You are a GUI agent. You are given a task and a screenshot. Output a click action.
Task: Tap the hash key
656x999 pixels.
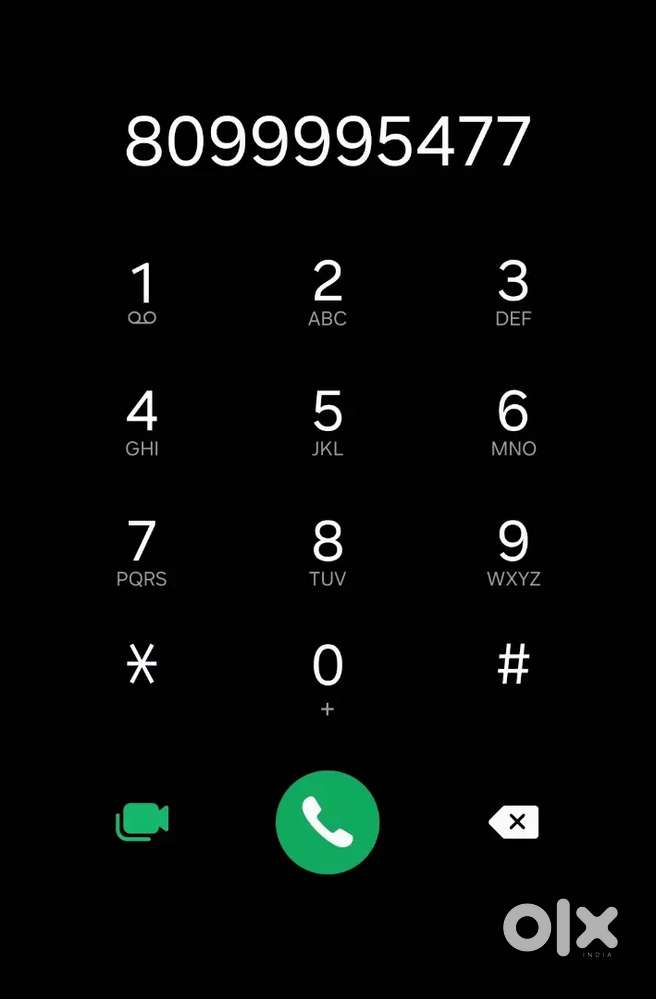(x=513, y=665)
